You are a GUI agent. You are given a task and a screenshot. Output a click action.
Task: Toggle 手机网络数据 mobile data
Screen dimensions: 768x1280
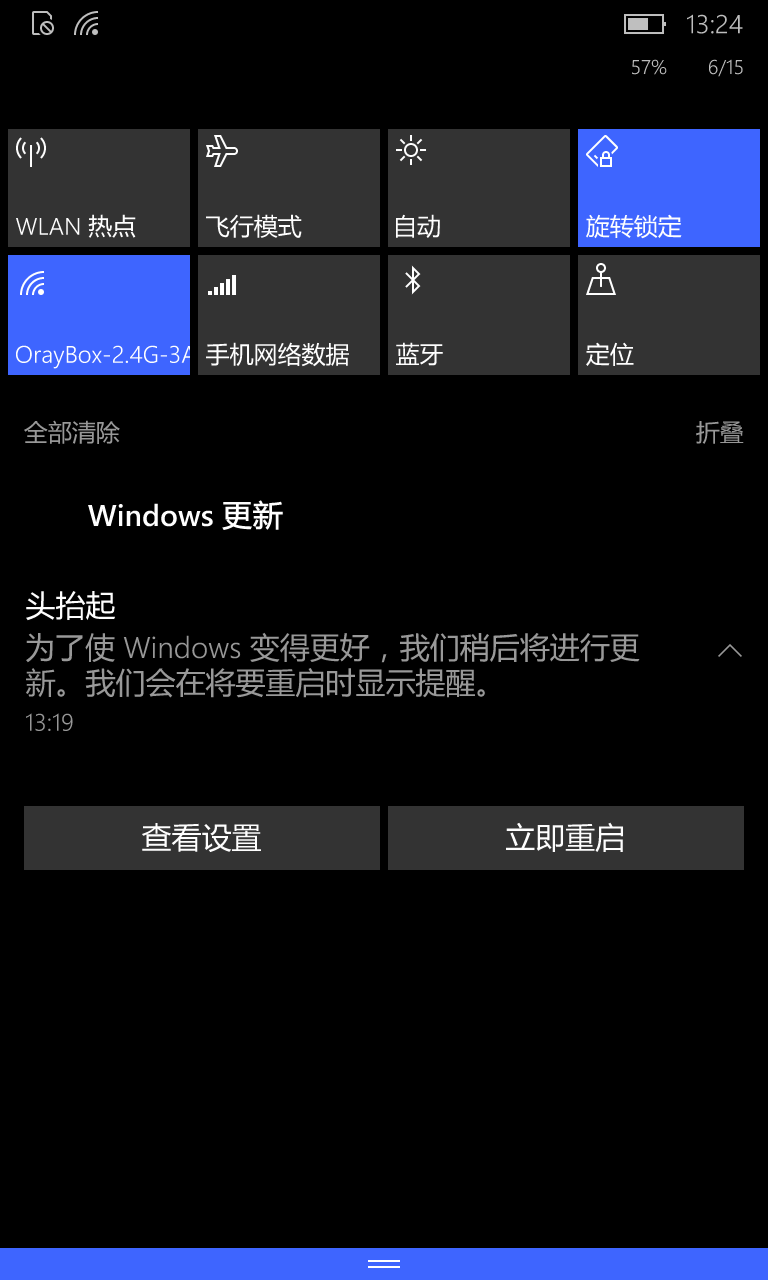pyautogui.click(x=289, y=315)
